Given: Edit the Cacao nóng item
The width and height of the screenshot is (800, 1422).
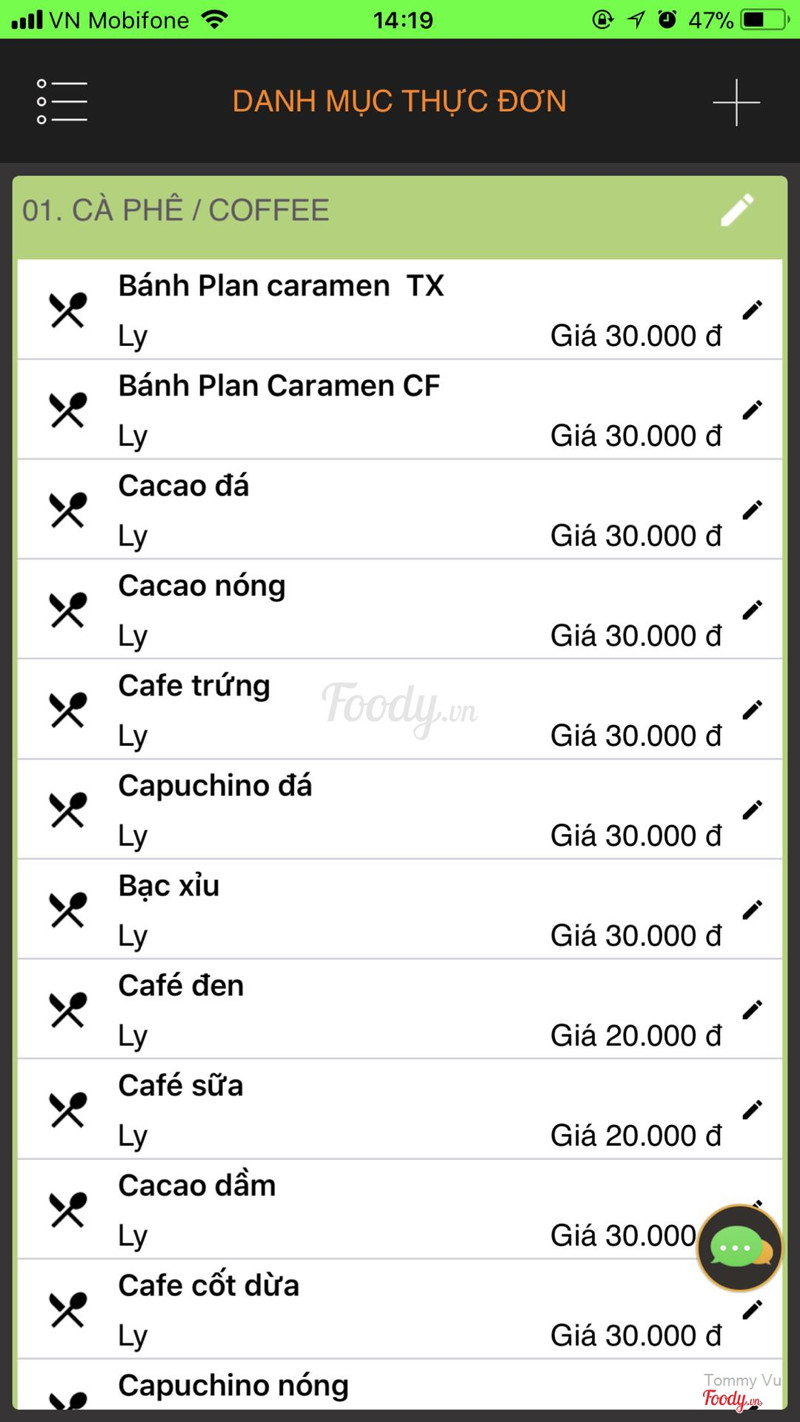Looking at the screenshot, I should (752, 610).
